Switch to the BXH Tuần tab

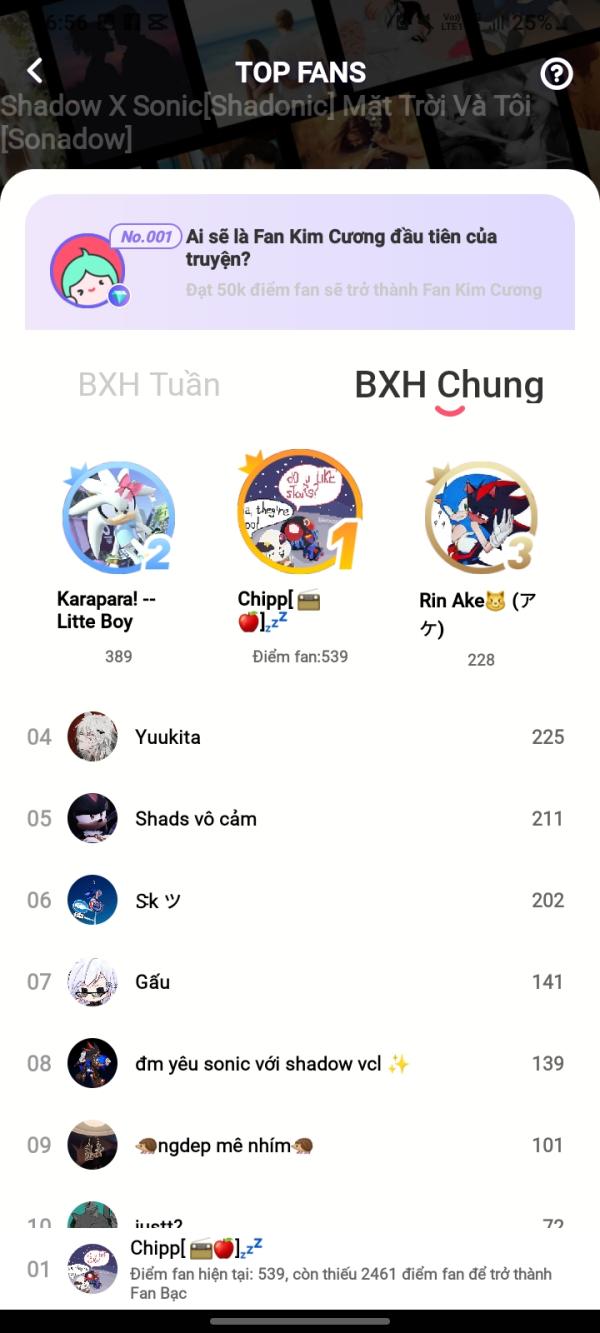tap(149, 385)
